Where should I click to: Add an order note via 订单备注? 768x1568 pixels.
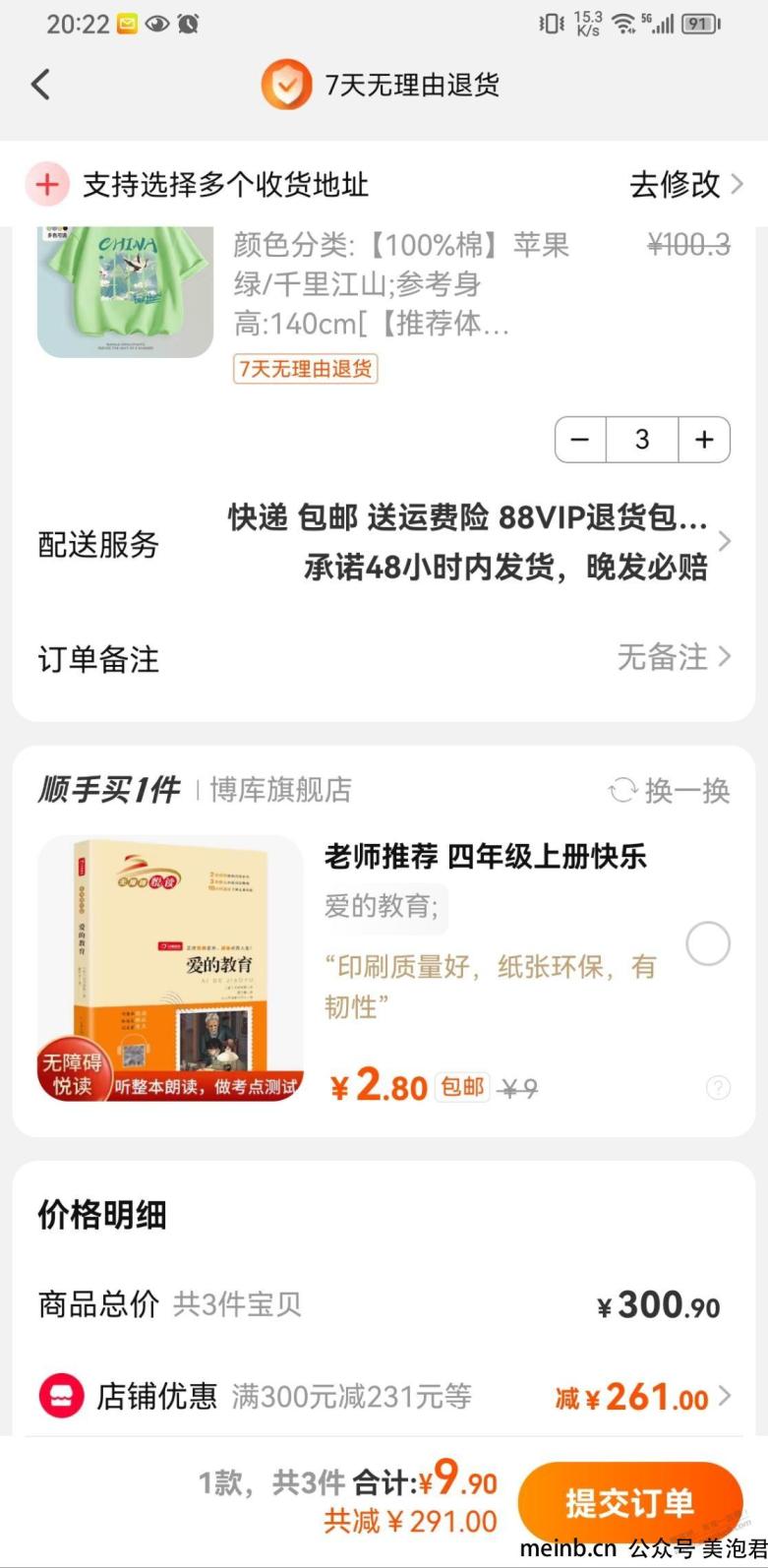[x=384, y=657]
